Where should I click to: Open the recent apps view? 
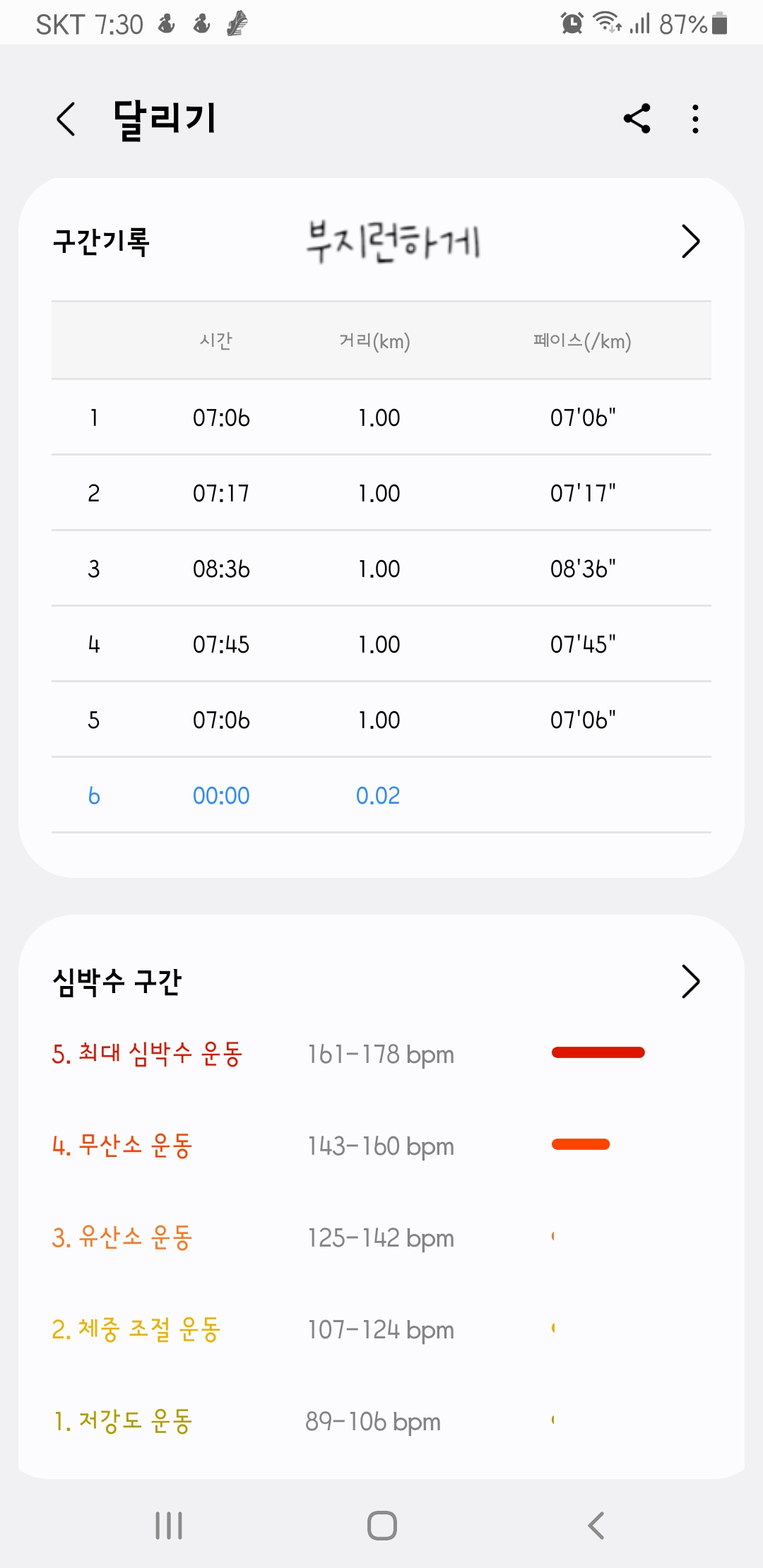pyautogui.click(x=169, y=1526)
